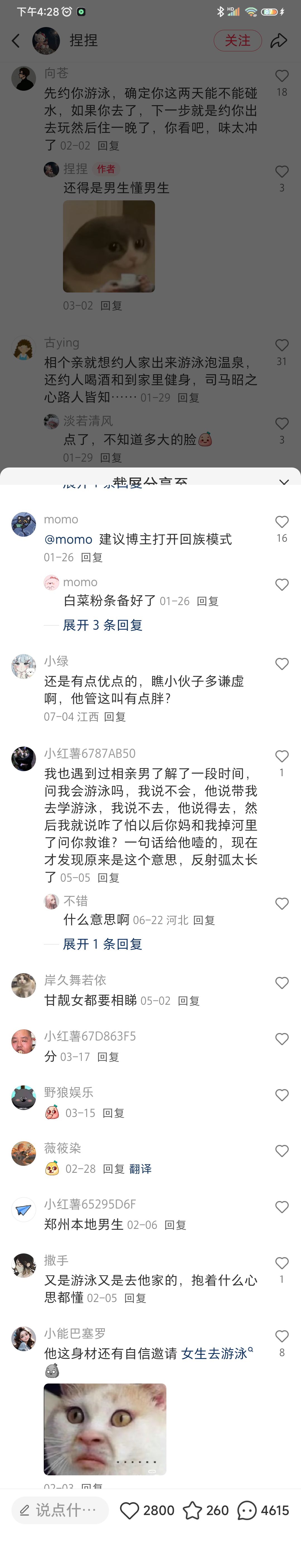
Task: Go back using the top arrow
Action: tap(16, 41)
